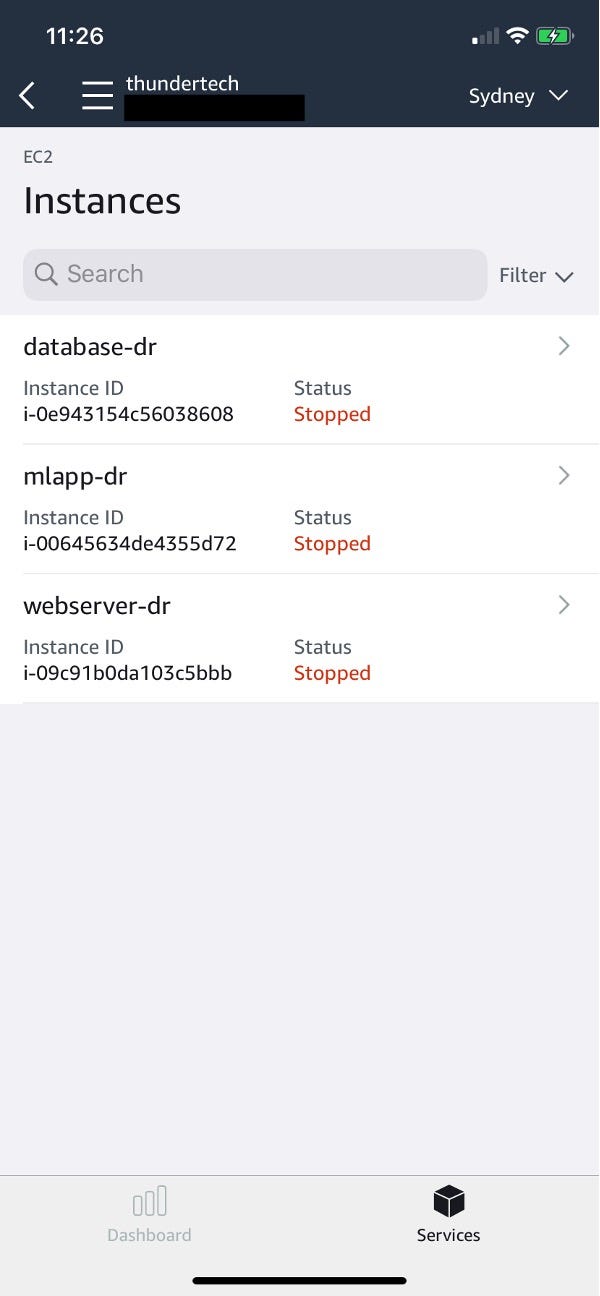Switch to the Dashboard tab
600x1296 pixels.
click(149, 1214)
